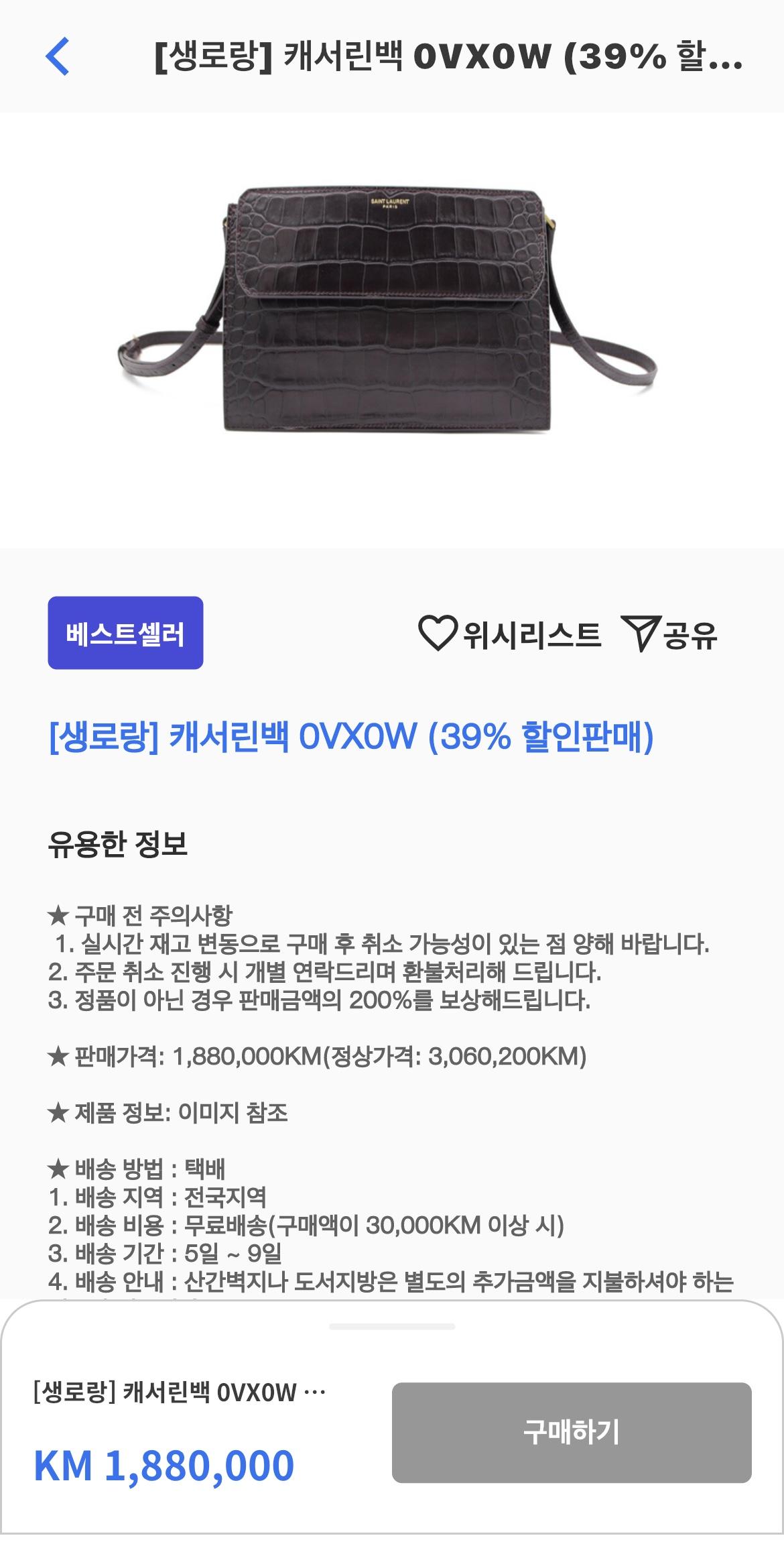
Task: Tap the bottom sheet drag handle
Action: [x=392, y=1326]
